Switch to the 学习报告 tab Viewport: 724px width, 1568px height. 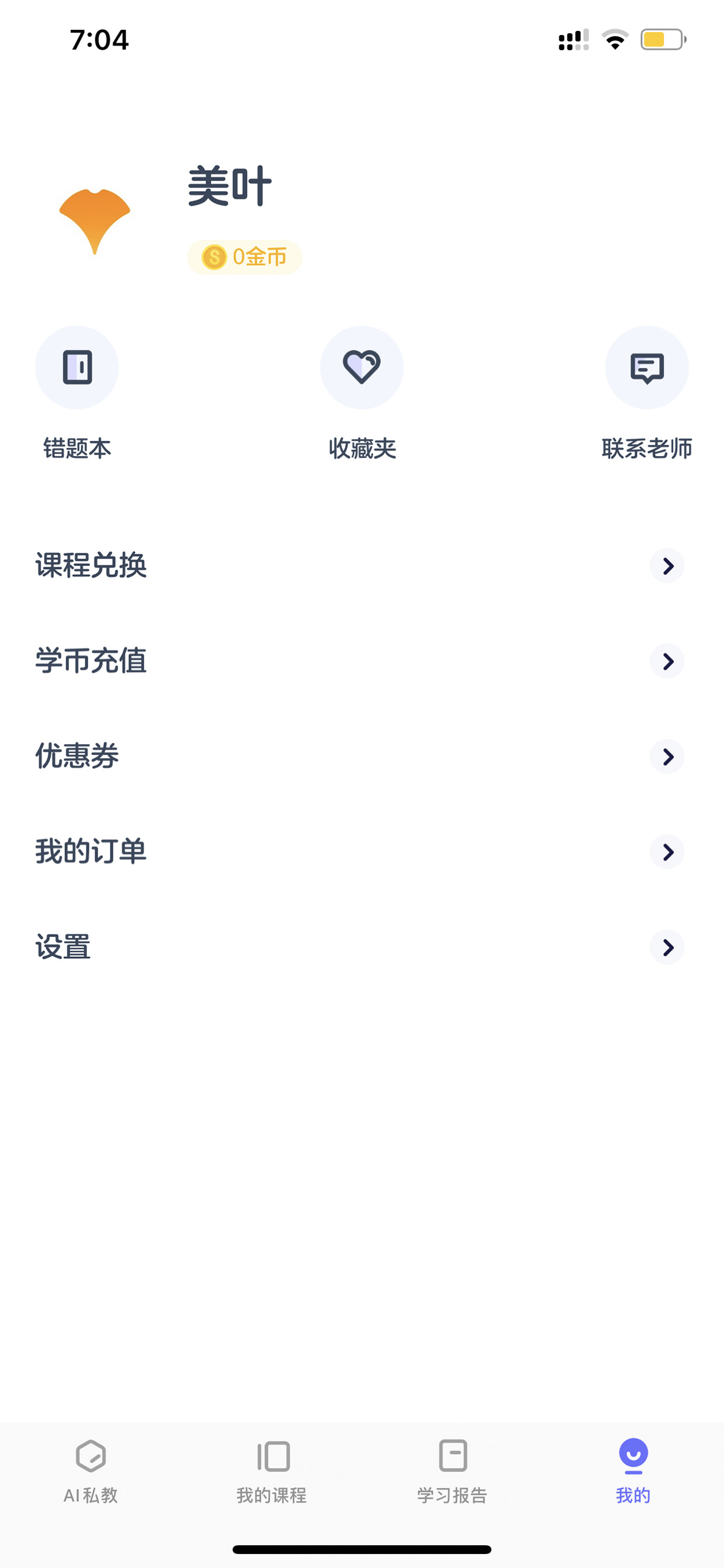click(x=452, y=1472)
